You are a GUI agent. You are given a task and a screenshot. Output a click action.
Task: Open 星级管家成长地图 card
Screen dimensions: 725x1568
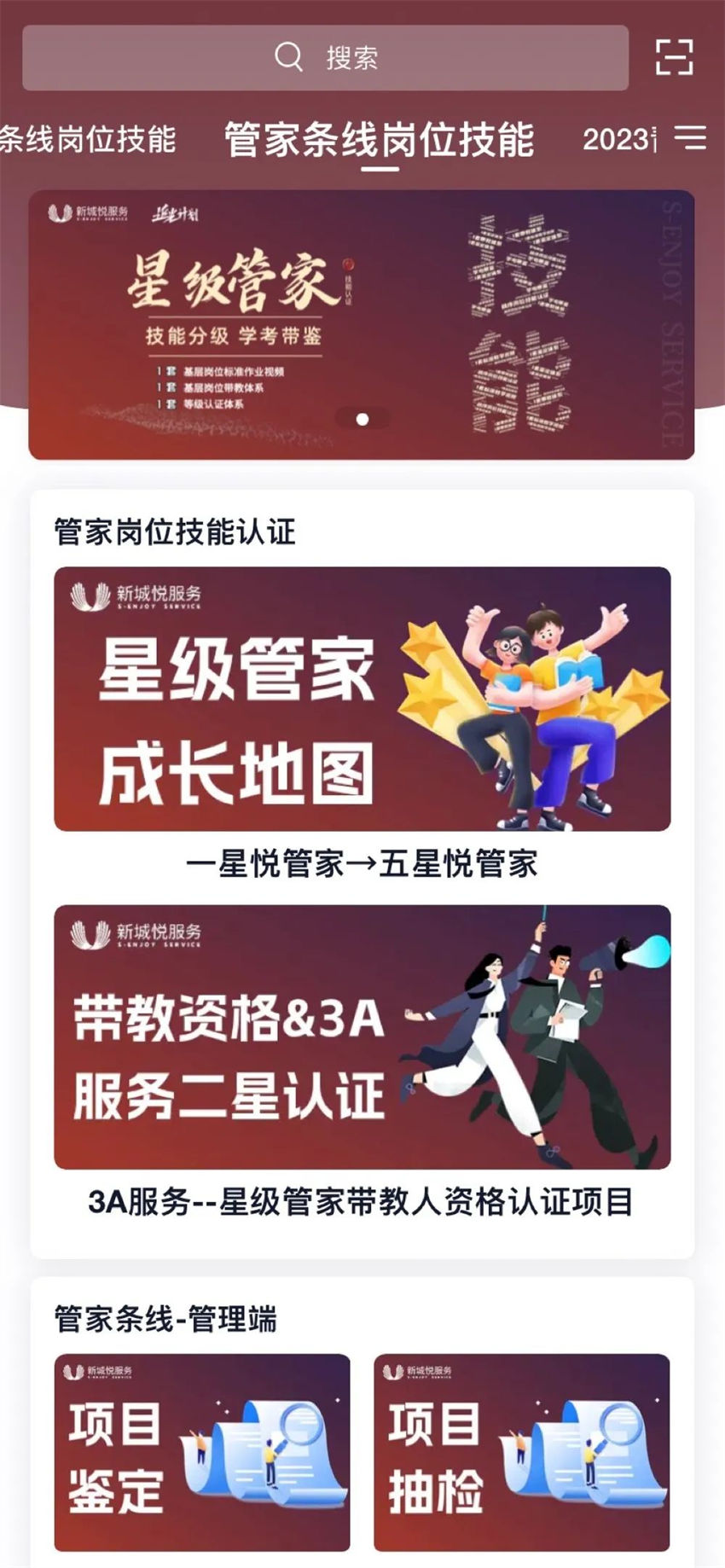362,699
